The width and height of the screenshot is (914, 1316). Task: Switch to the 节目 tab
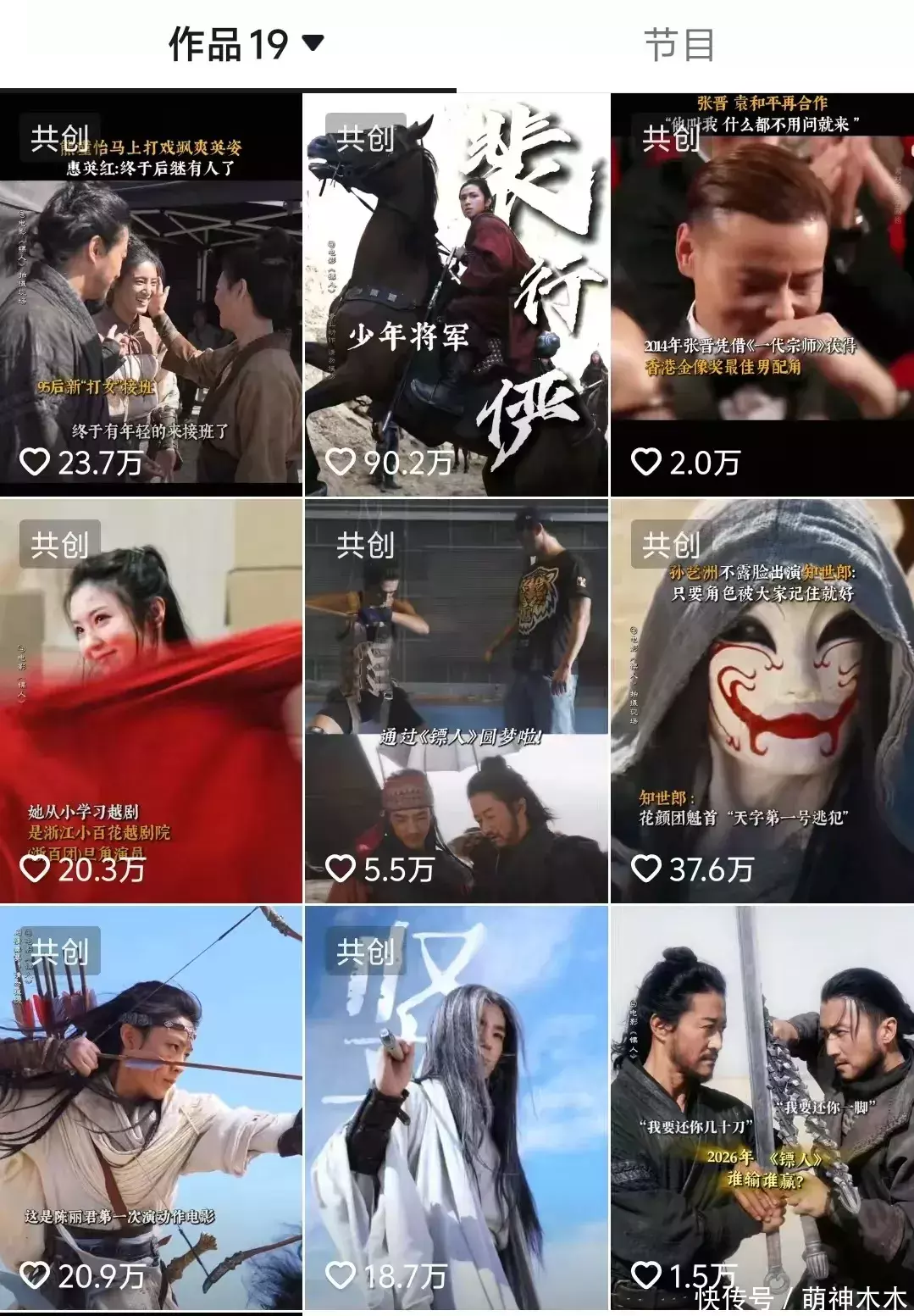pyautogui.click(x=679, y=44)
